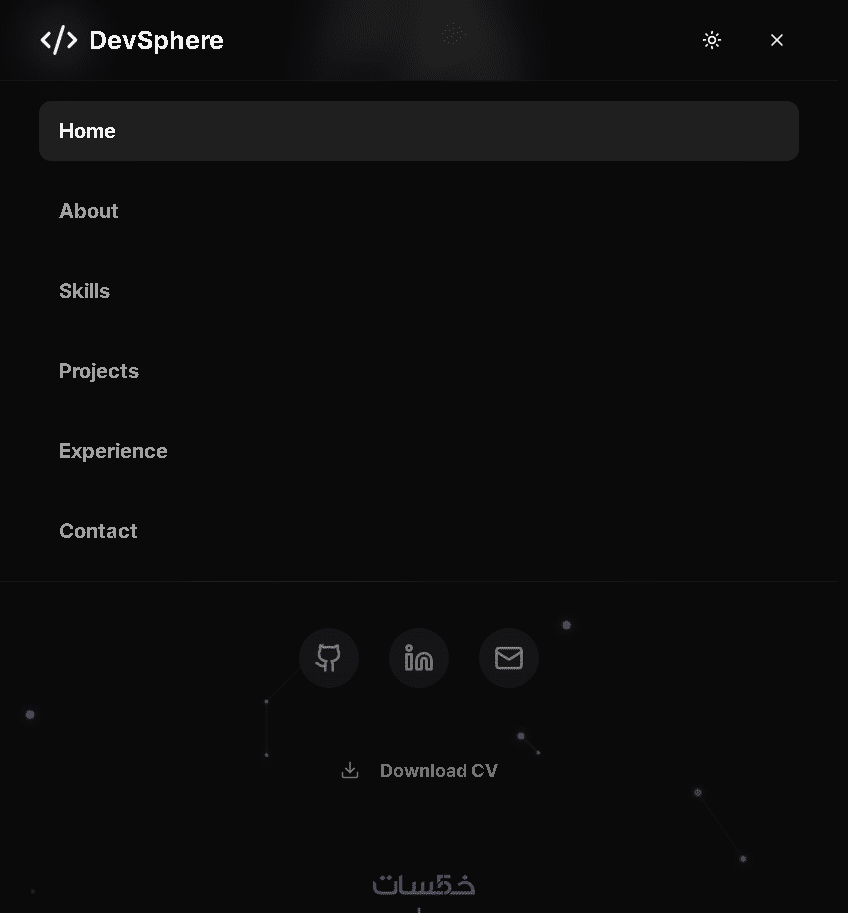
Task: Open the LinkedIn profile icon
Action: [419, 658]
